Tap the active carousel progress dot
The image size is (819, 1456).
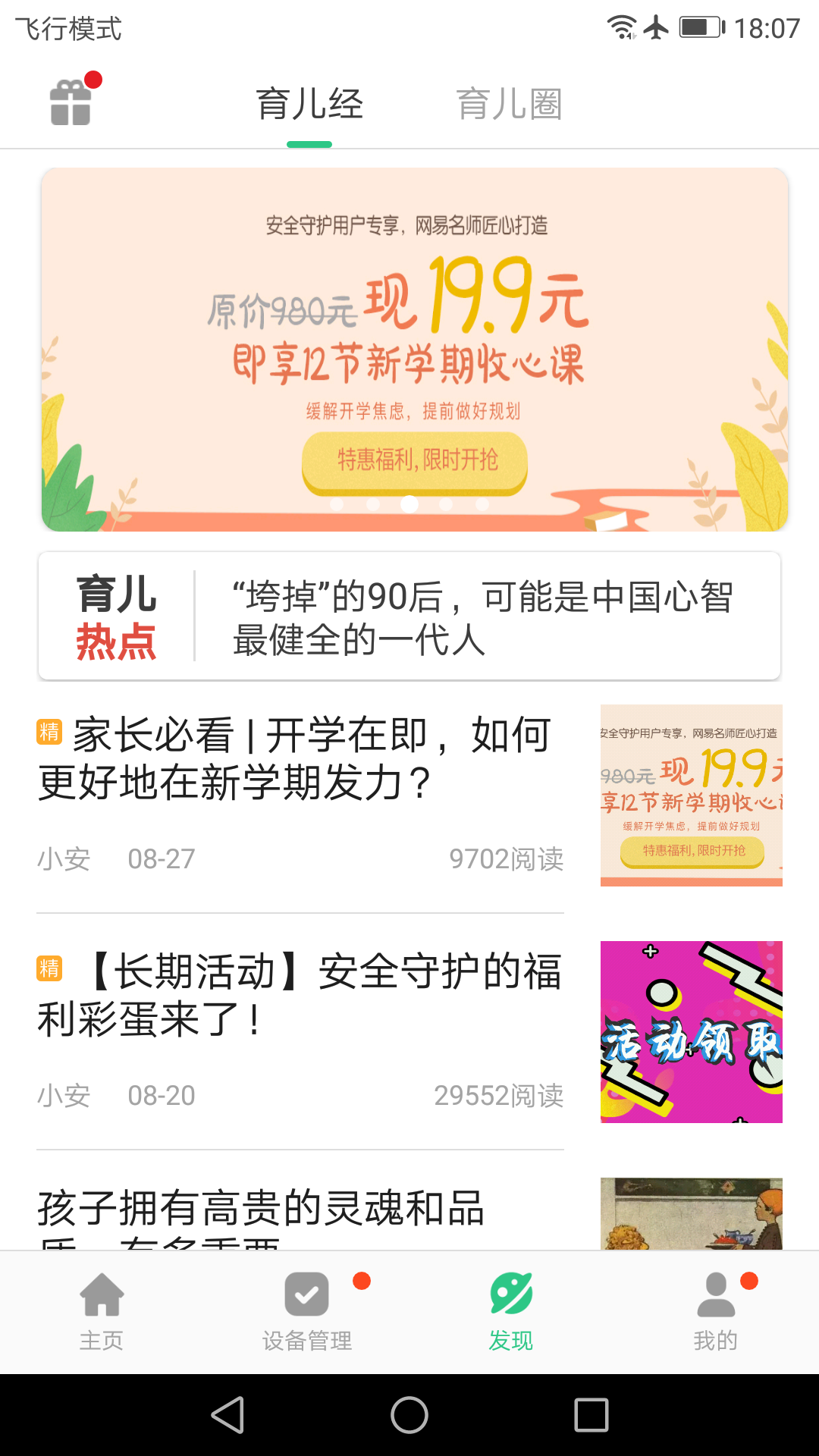click(x=409, y=504)
